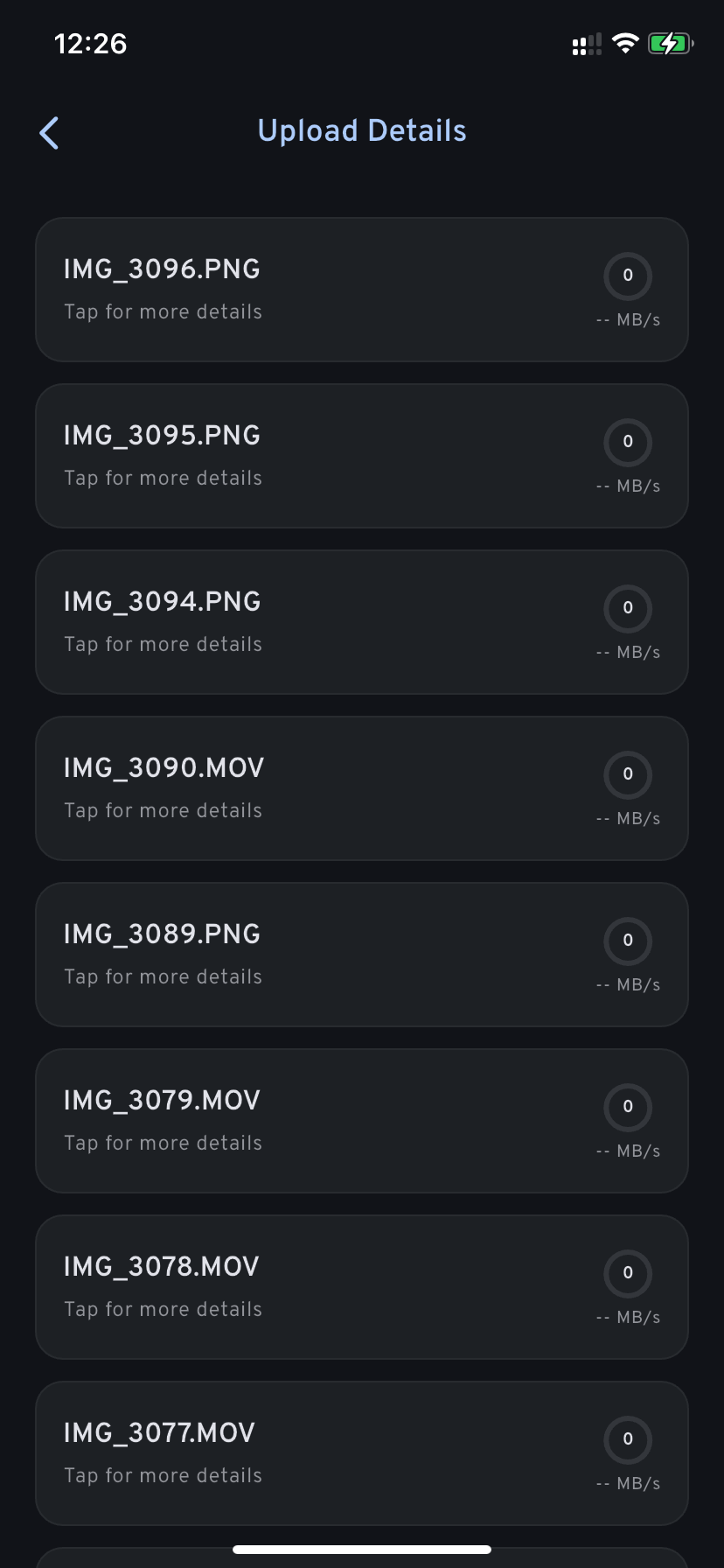View details for IMG_3077.MOV
The width and height of the screenshot is (724, 1568).
click(x=361, y=1453)
